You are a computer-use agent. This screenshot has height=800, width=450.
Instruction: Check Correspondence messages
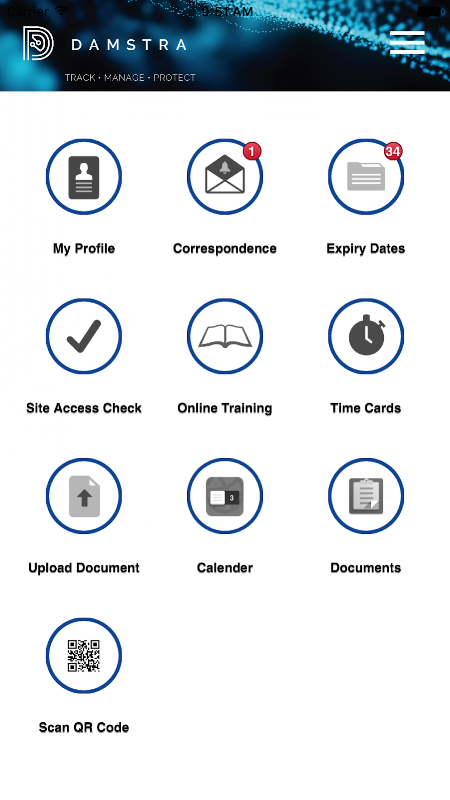225,177
